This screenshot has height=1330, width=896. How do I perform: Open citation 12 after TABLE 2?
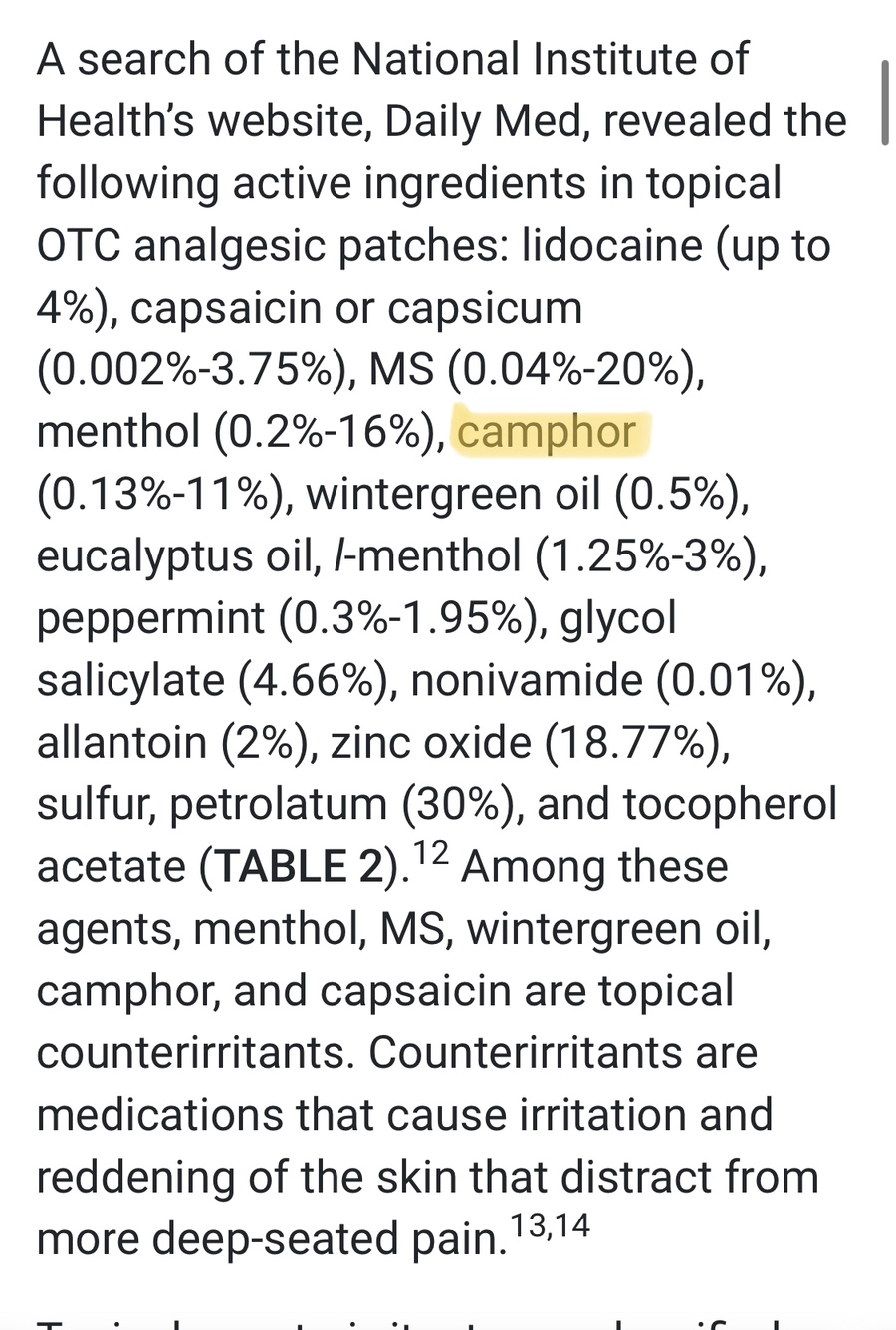point(431,853)
